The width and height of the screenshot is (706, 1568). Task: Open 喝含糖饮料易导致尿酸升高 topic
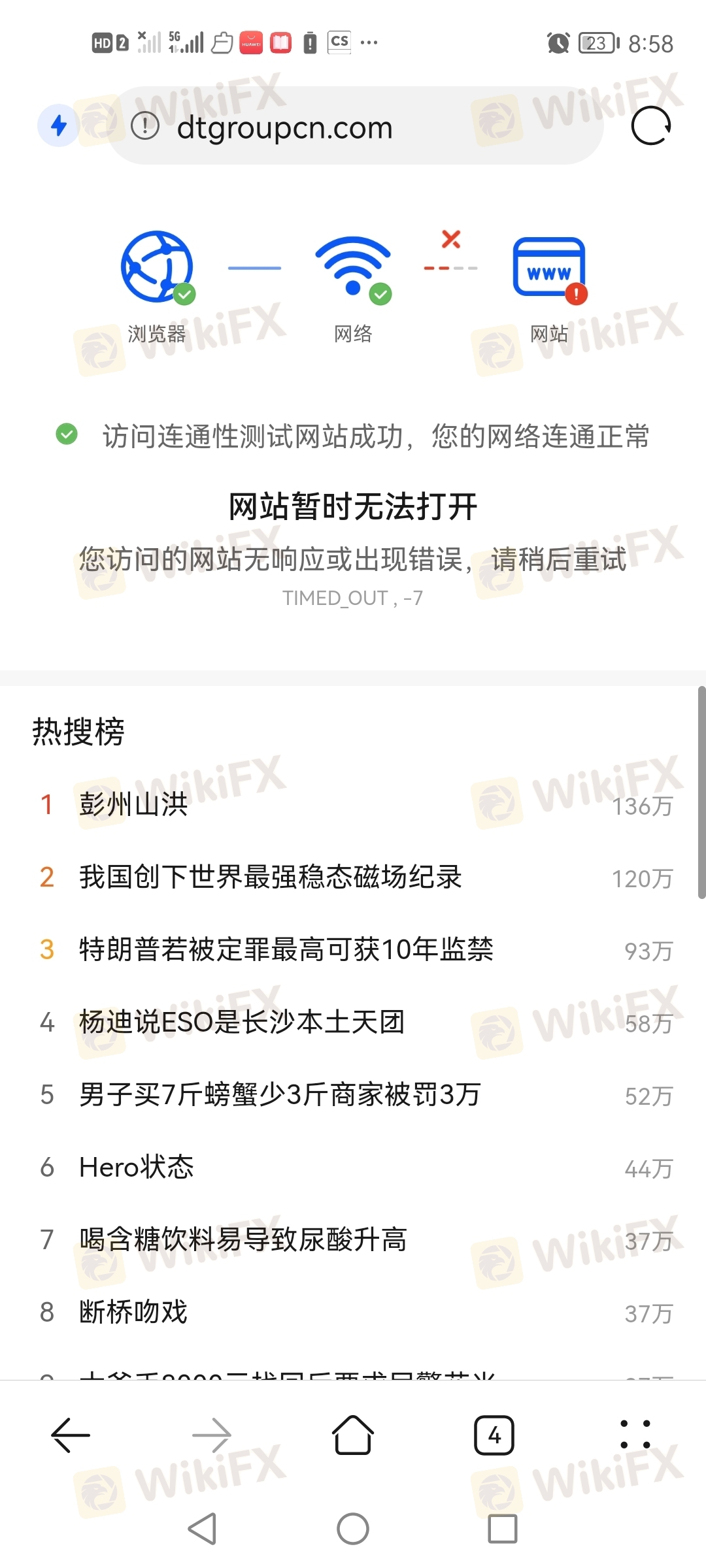tap(243, 1239)
